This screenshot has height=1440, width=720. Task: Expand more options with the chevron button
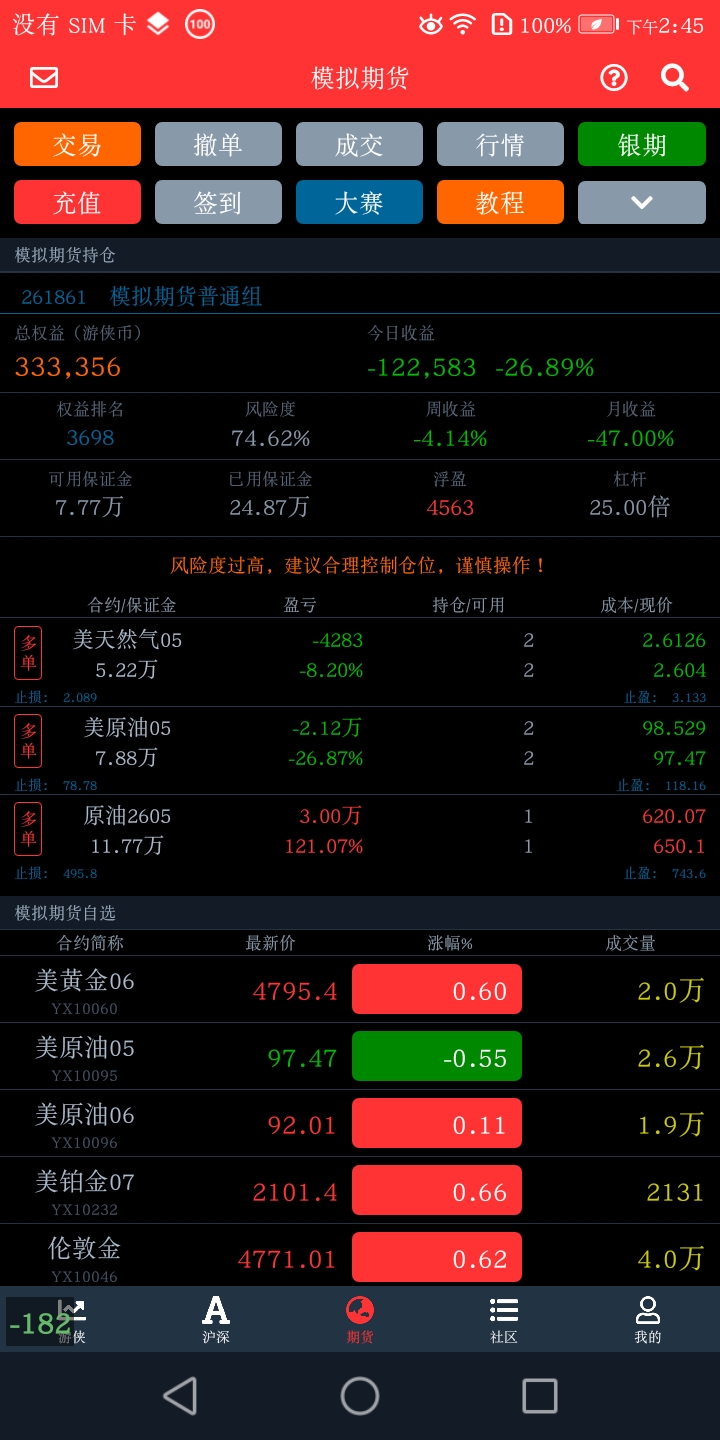coord(641,203)
